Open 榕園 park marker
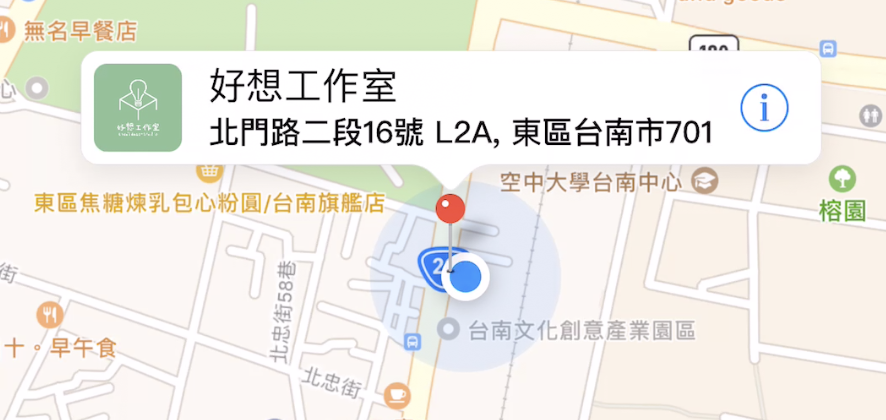The image size is (886, 420). pyautogui.click(x=841, y=180)
